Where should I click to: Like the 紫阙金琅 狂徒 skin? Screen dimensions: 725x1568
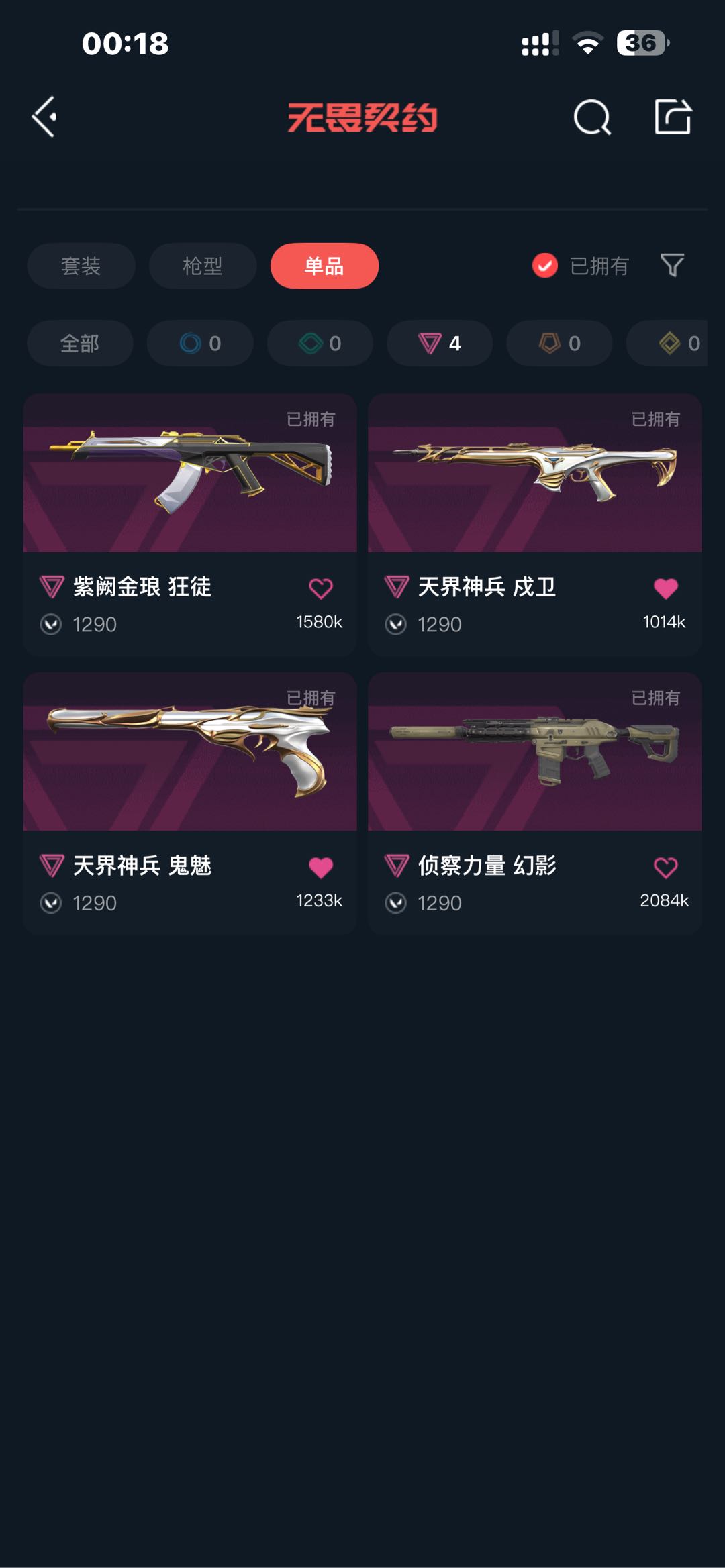pyautogui.click(x=320, y=588)
